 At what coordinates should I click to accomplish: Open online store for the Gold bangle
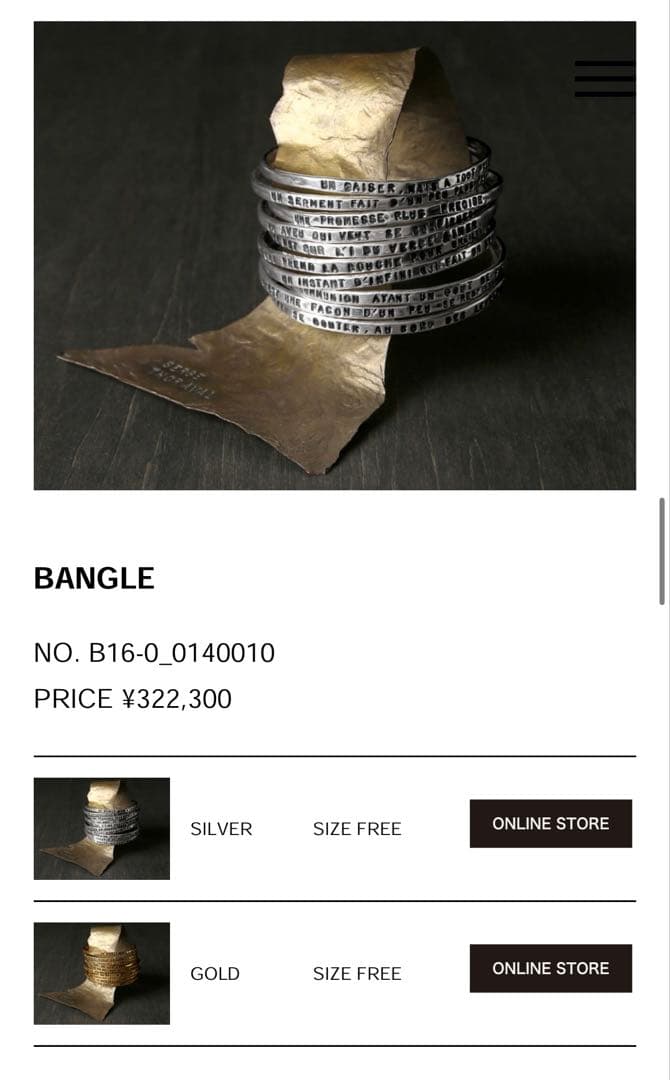click(550, 968)
